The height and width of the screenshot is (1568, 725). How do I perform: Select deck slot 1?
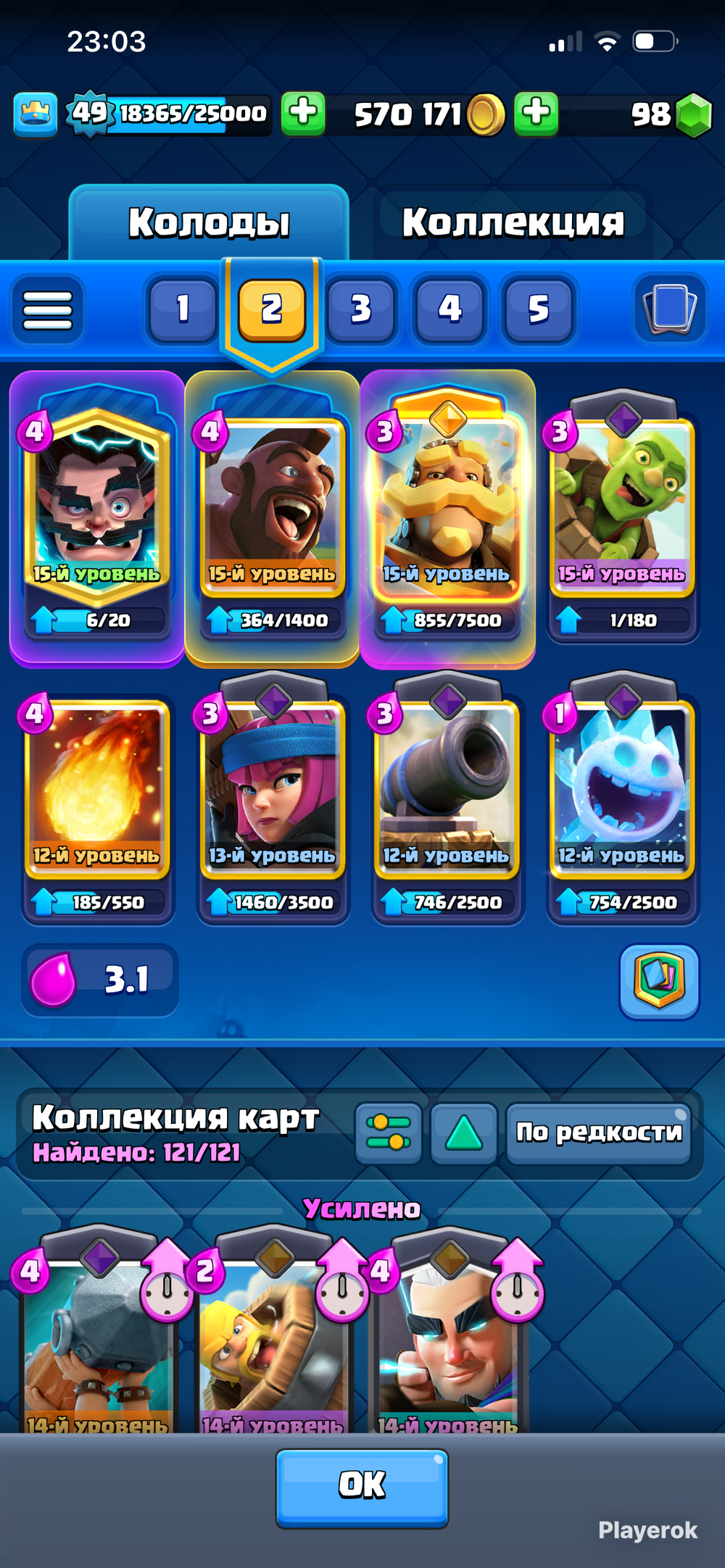coord(182,309)
